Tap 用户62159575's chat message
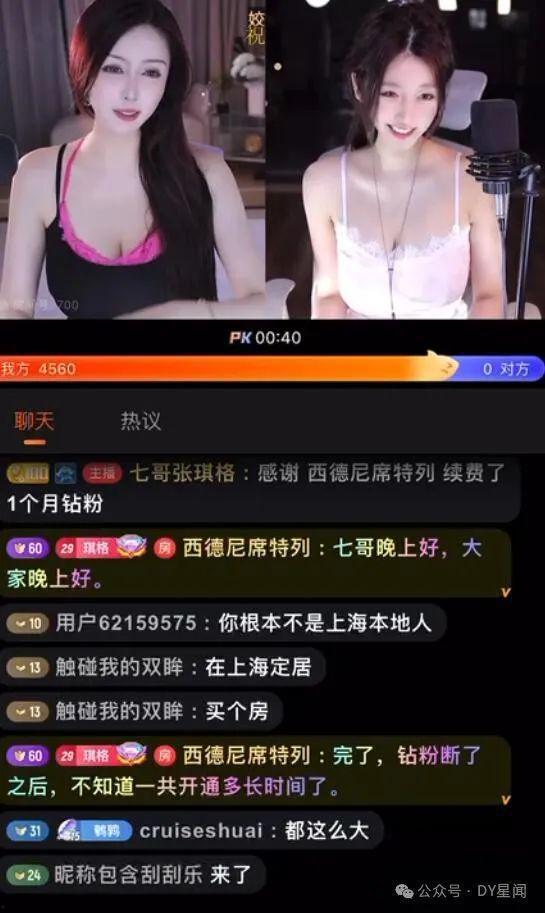 [223, 624]
